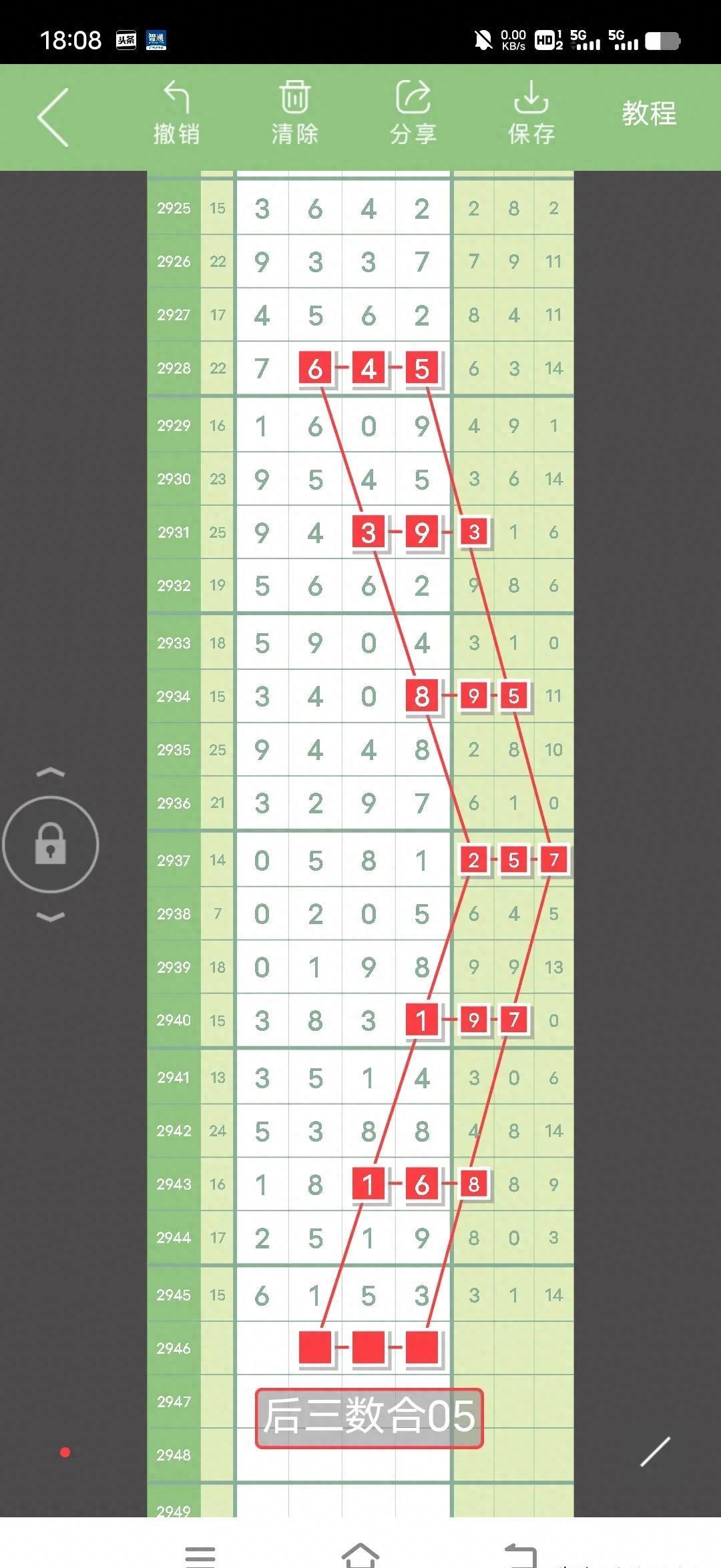
Task: Undo the last drawing with 撤销
Action: pyautogui.click(x=176, y=113)
